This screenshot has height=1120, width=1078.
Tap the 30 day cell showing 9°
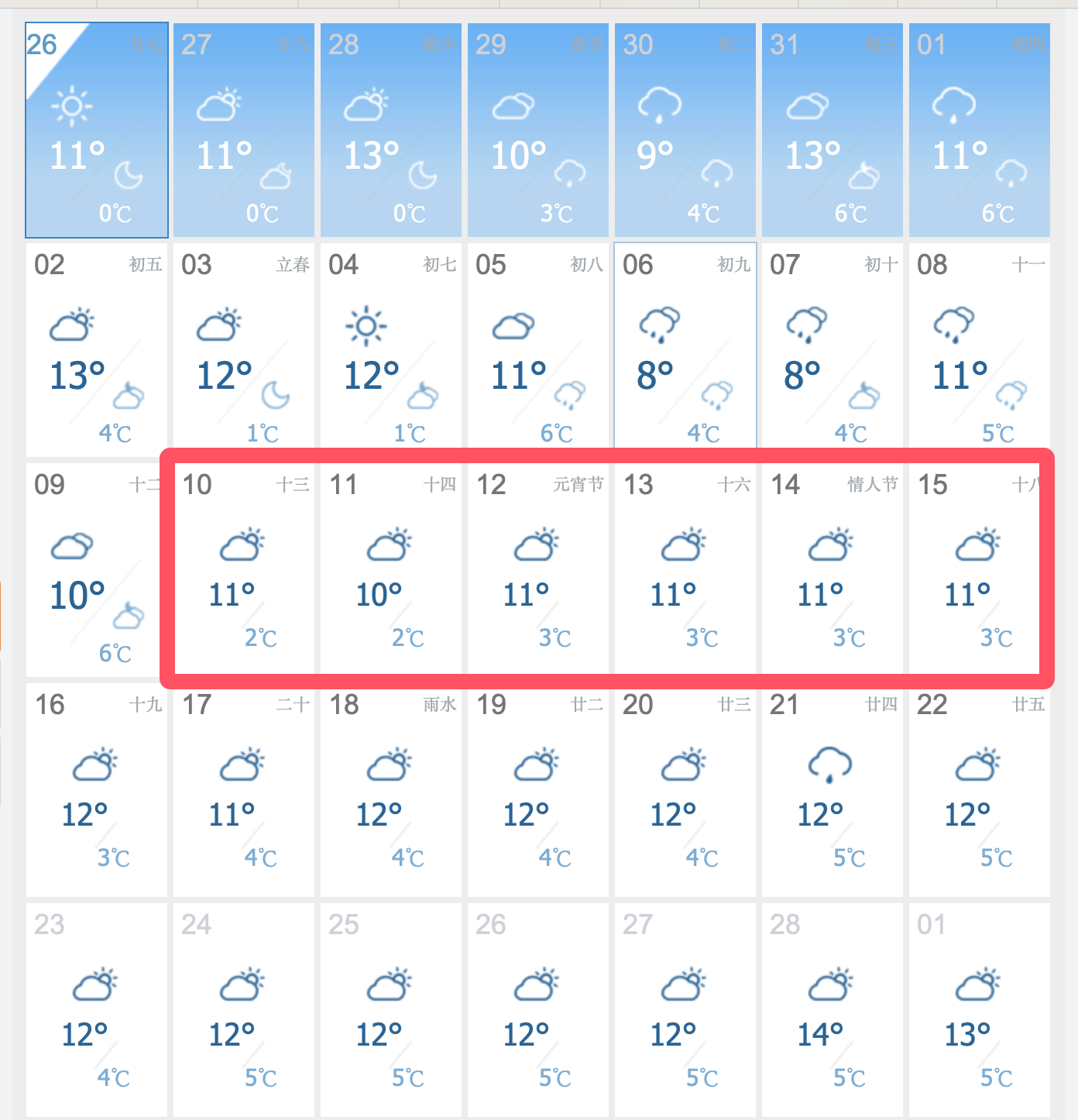point(685,130)
